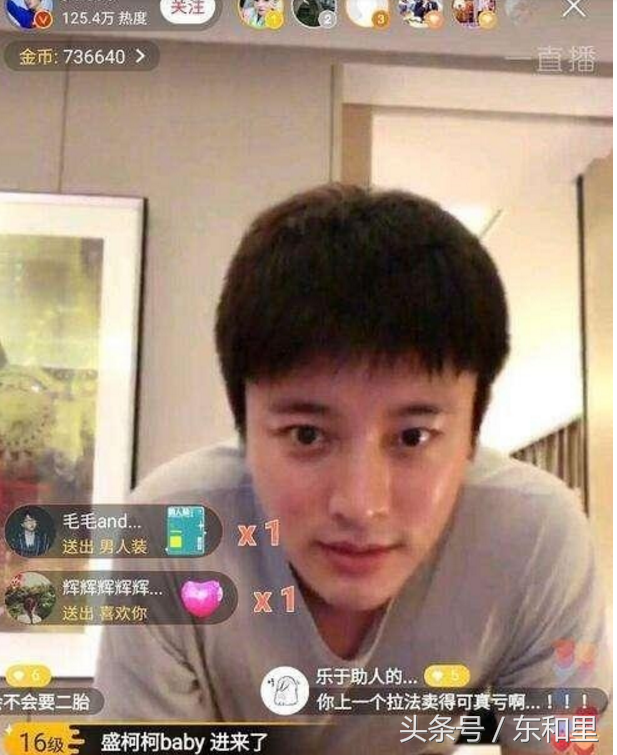The height and width of the screenshot is (755, 617).
Task: Close the live stream
Action: (x=574, y=9)
